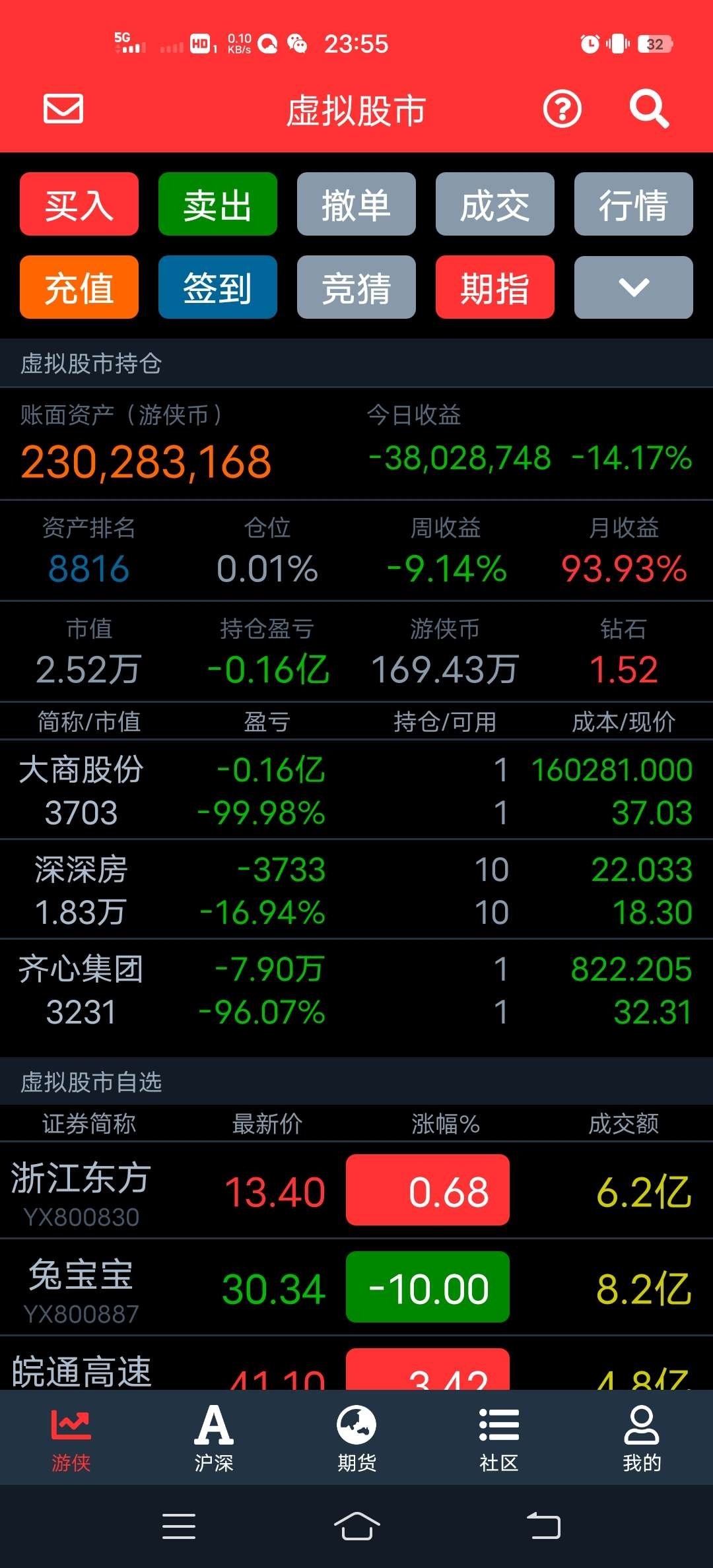The height and width of the screenshot is (1568, 713).
Task: Open the 竞猜 guessing game
Action: [356, 287]
